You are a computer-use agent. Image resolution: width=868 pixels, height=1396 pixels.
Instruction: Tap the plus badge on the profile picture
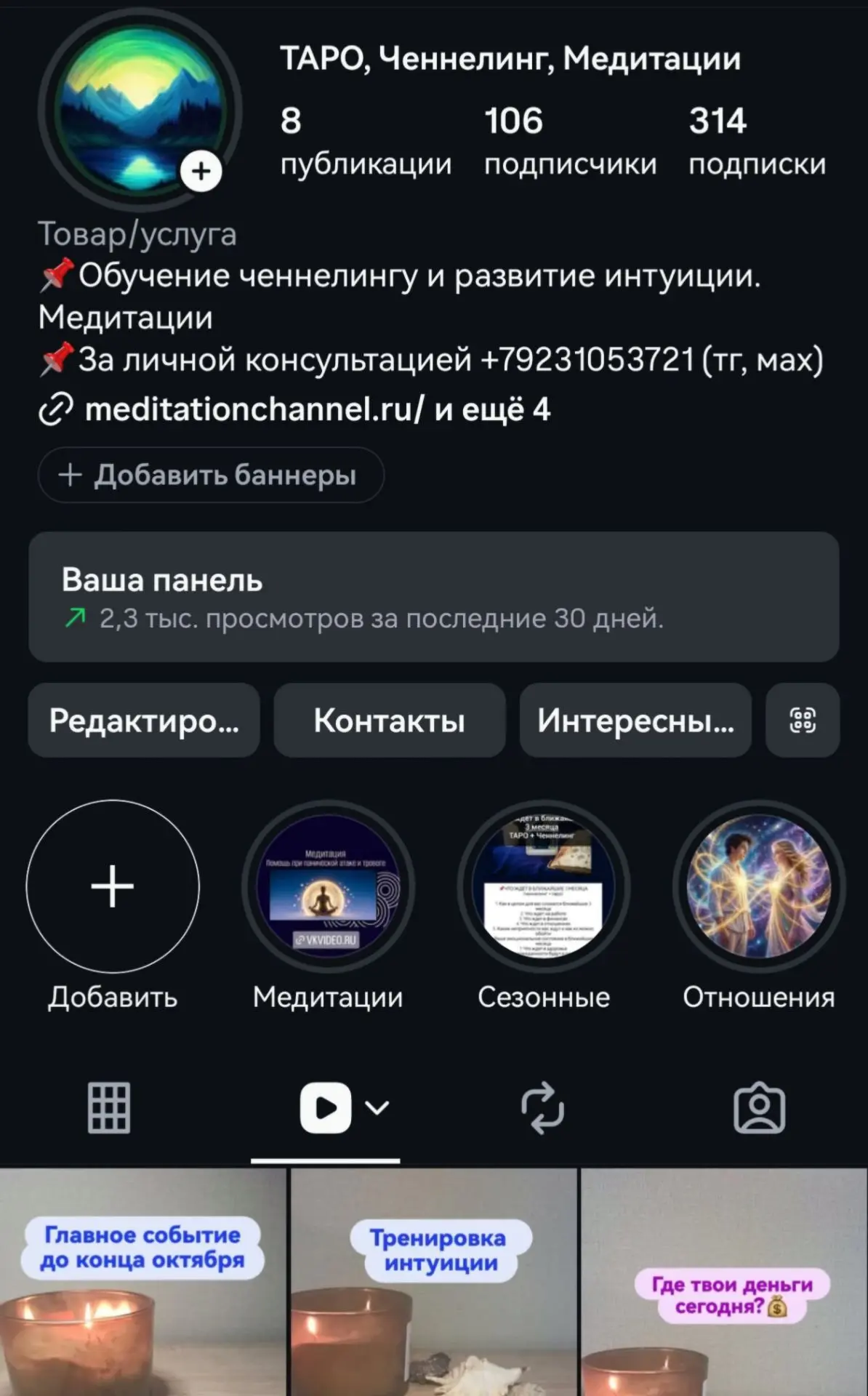tap(201, 172)
